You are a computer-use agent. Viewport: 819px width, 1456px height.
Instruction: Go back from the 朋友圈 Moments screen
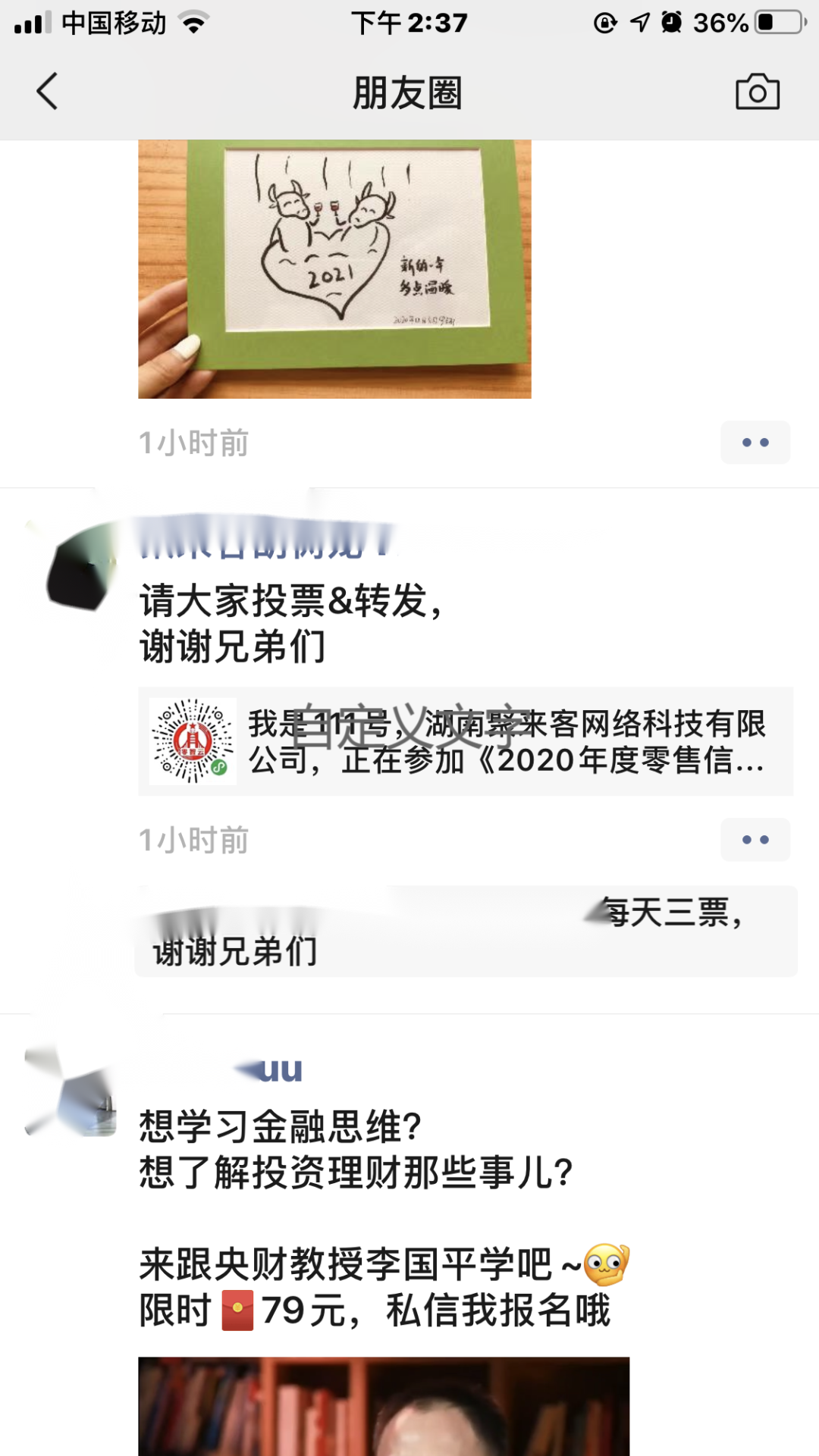click(x=47, y=92)
